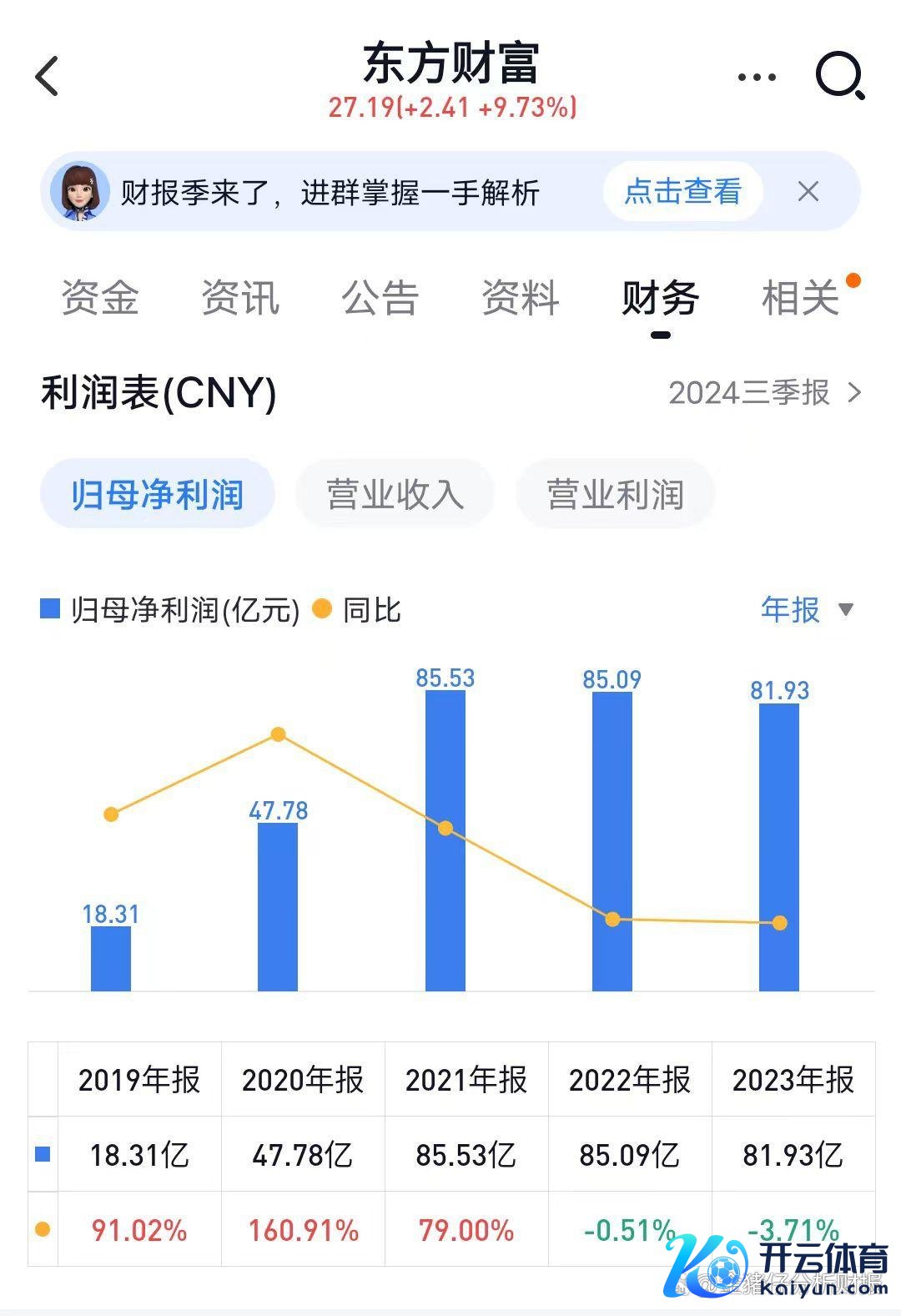
Task: Switch to the 资料 tab
Action: coord(521,298)
